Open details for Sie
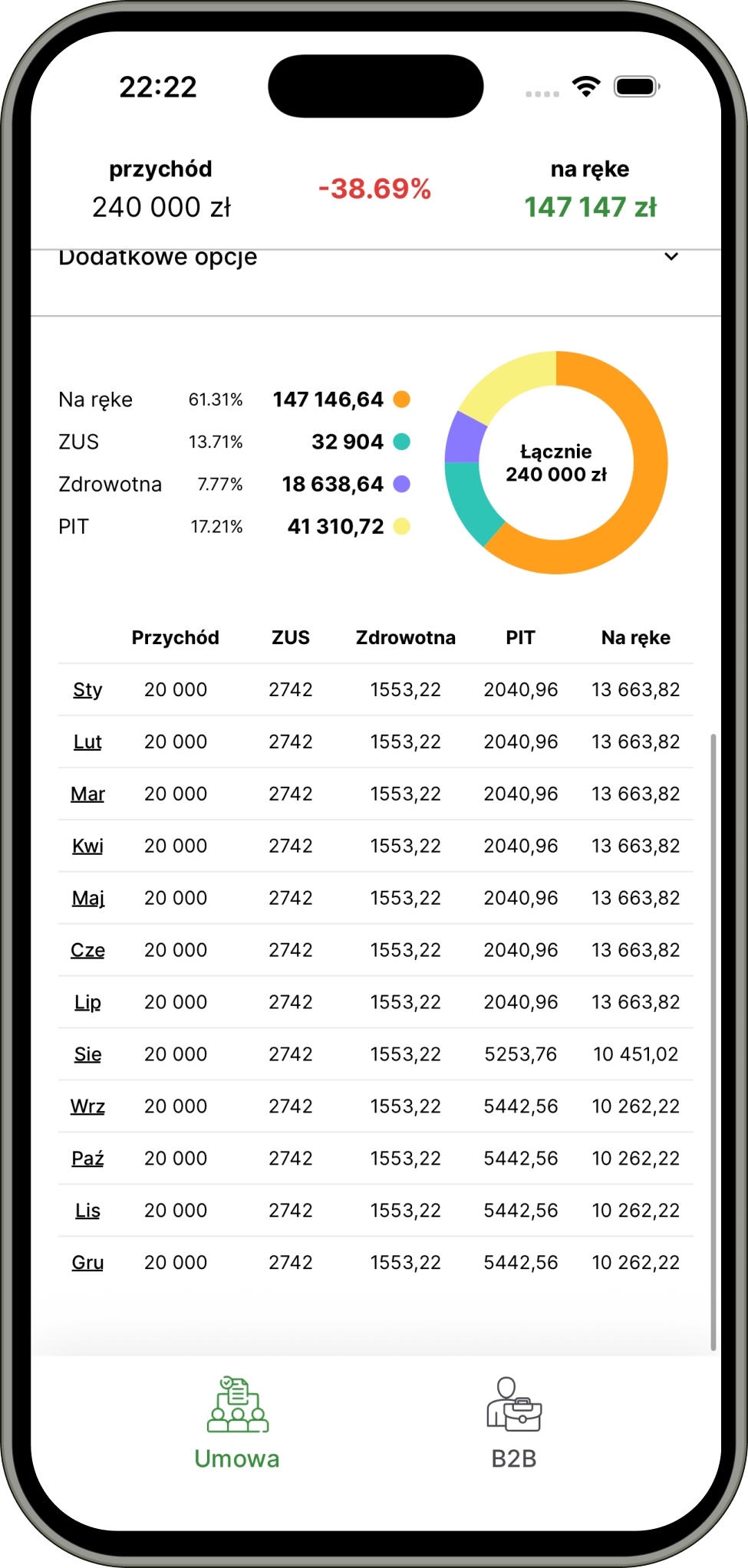748x1568 pixels. tap(87, 1055)
